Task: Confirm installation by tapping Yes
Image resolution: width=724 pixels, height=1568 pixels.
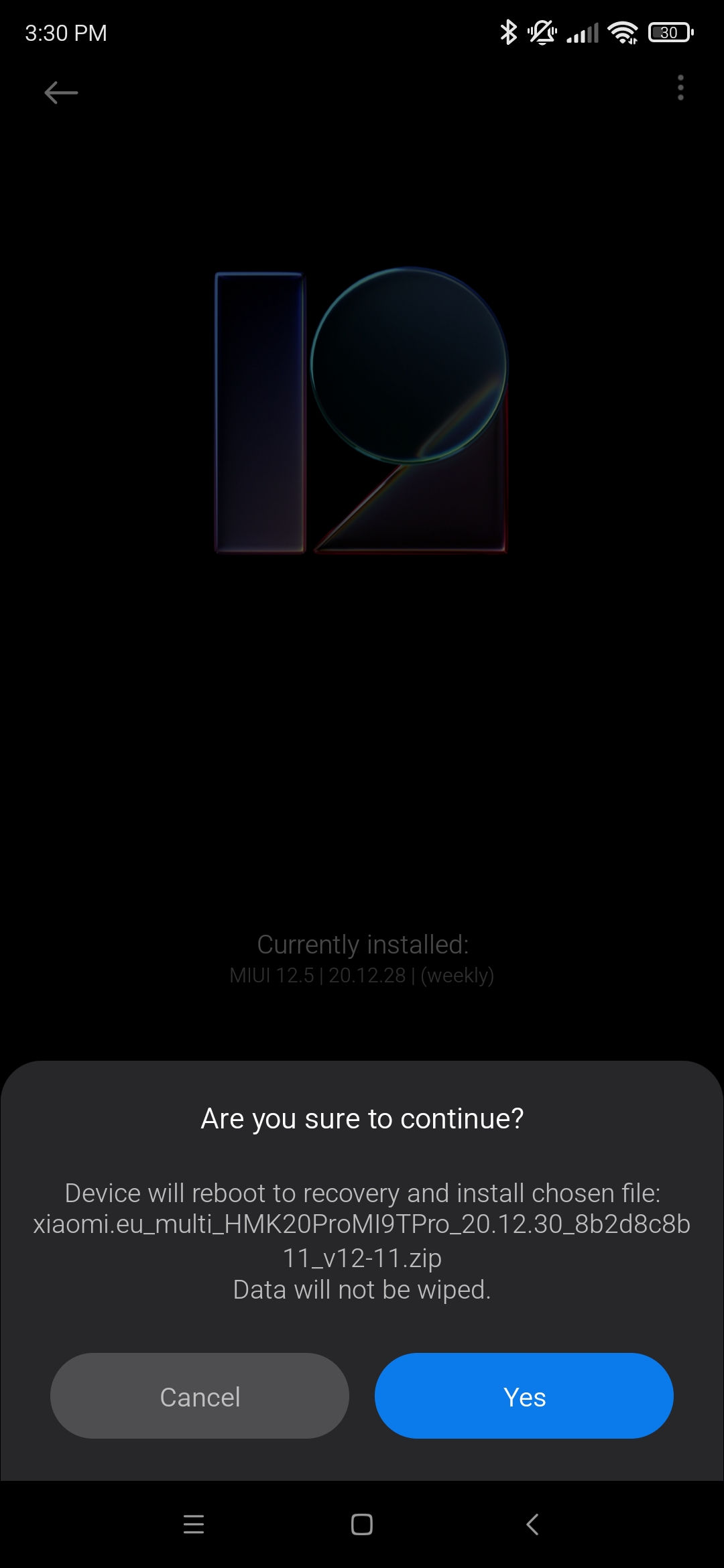Action: [x=524, y=1396]
